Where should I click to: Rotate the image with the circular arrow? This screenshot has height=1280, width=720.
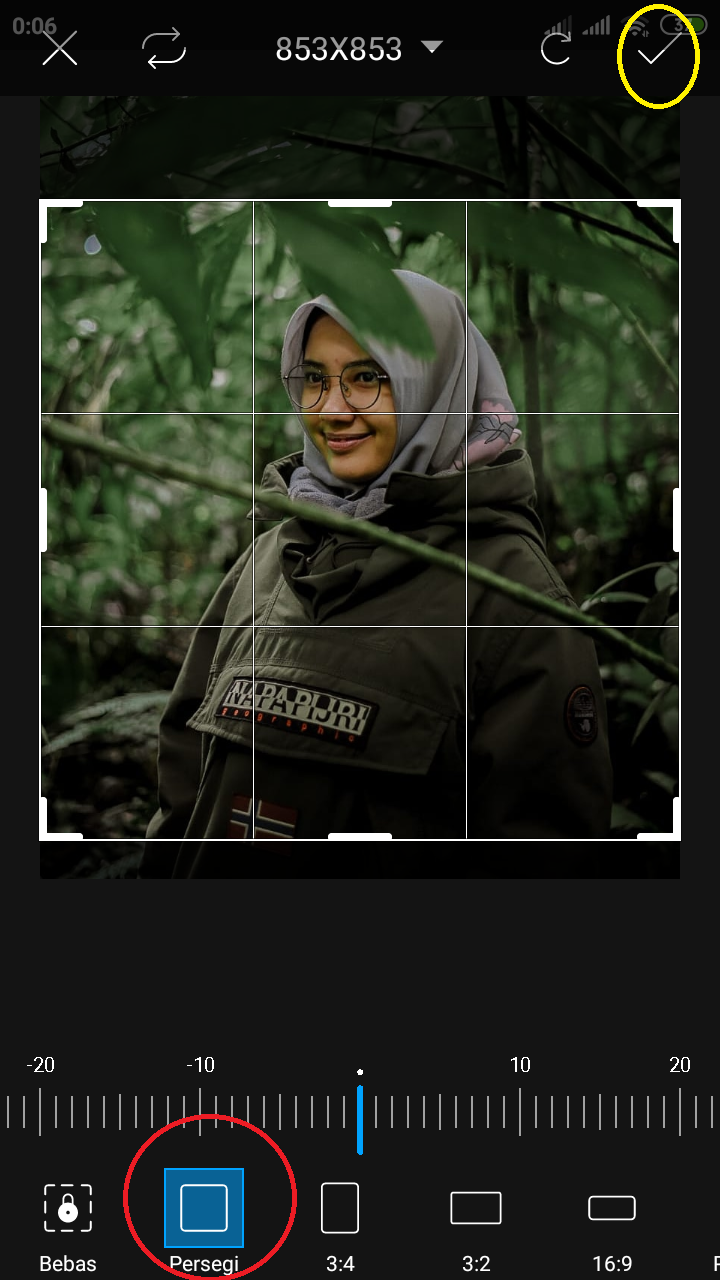556,48
